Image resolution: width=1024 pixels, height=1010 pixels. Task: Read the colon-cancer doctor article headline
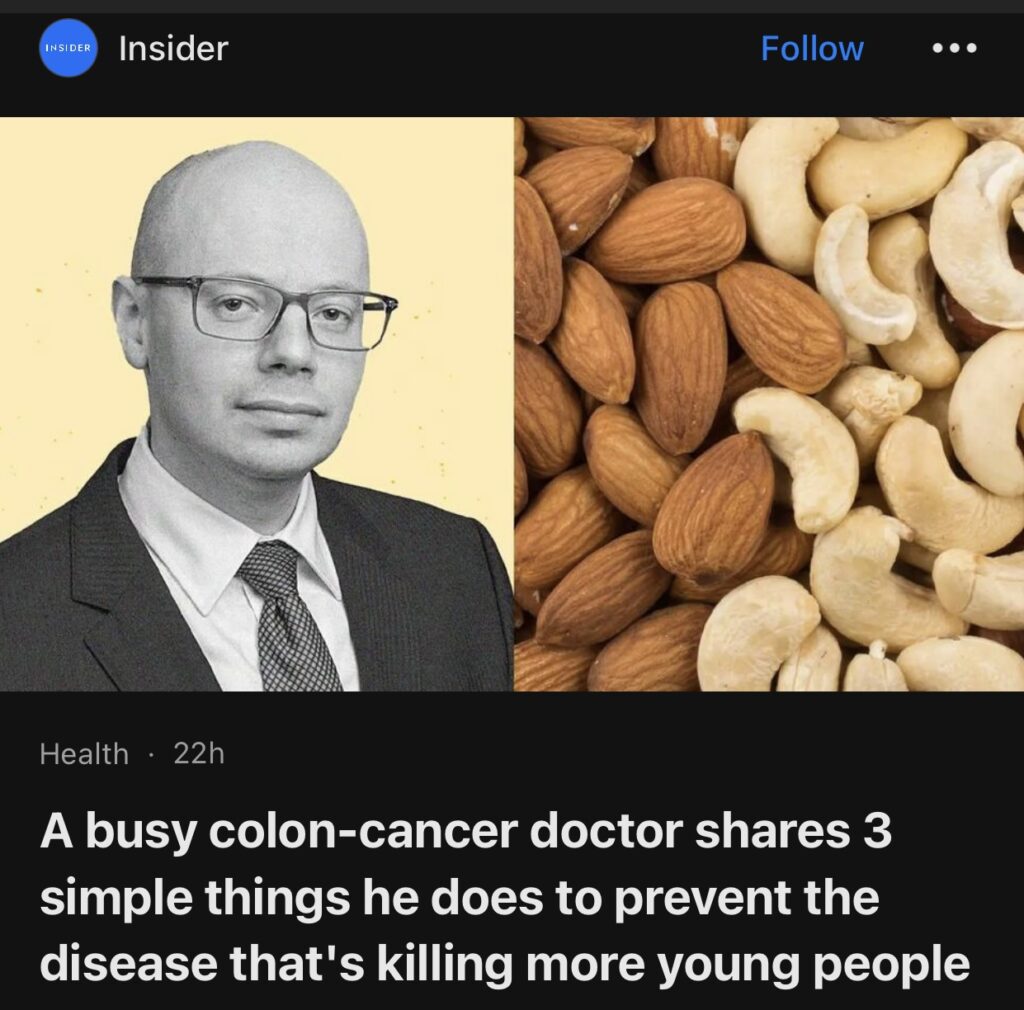pyautogui.click(x=505, y=898)
